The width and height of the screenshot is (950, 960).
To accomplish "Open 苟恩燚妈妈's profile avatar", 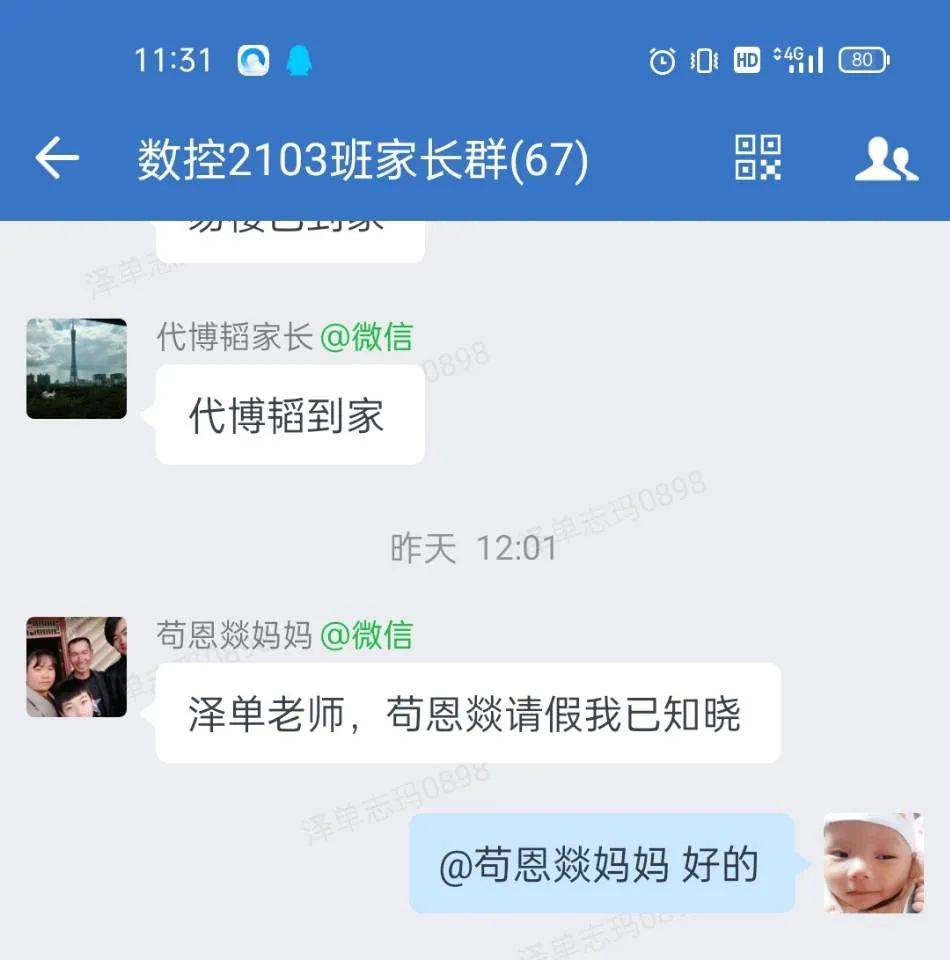I will 76,667.
